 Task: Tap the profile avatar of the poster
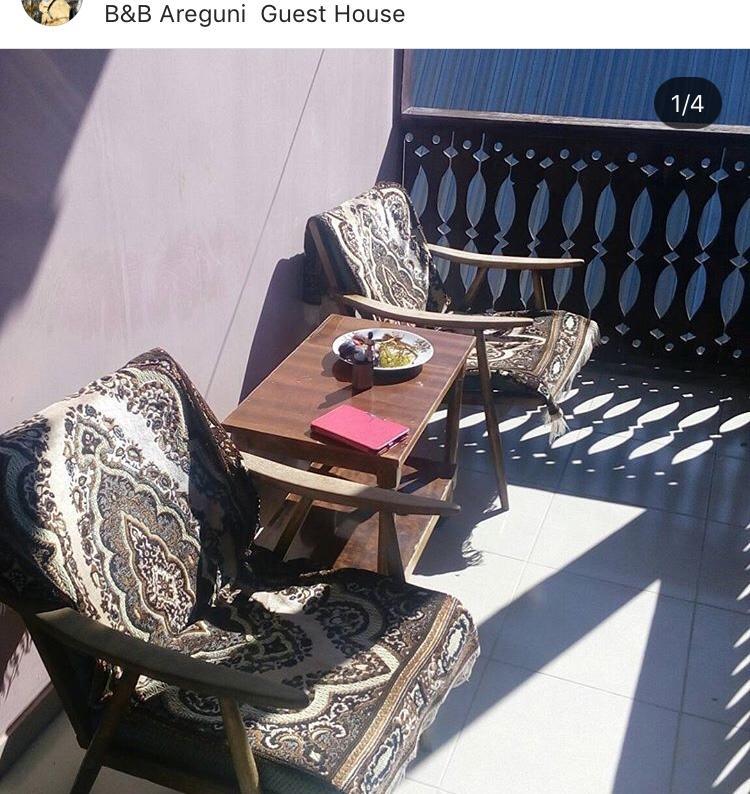tap(52, 10)
